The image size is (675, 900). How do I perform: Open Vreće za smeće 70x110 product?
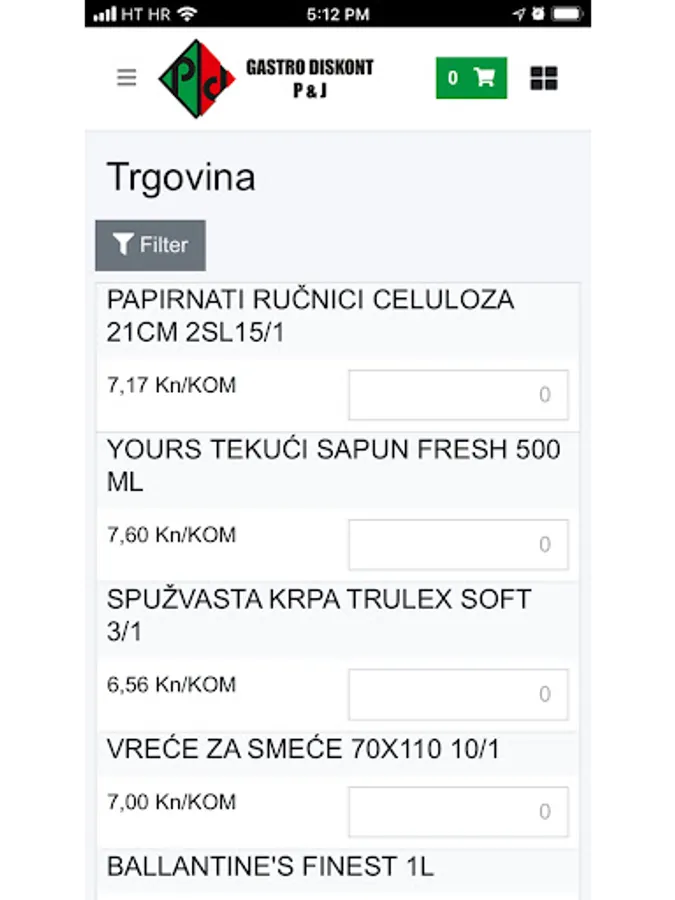pyautogui.click(x=303, y=749)
